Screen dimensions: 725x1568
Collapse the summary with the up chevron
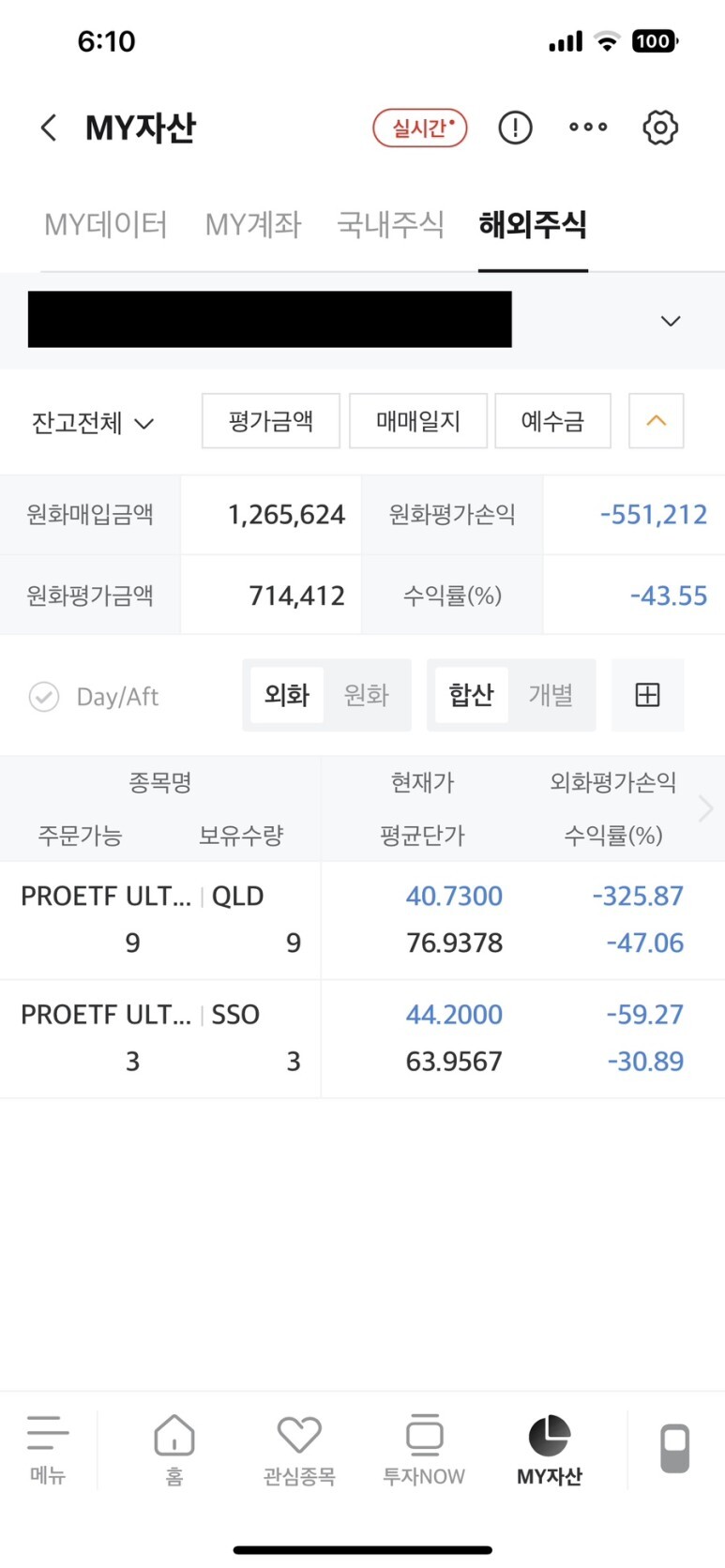[x=657, y=421]
